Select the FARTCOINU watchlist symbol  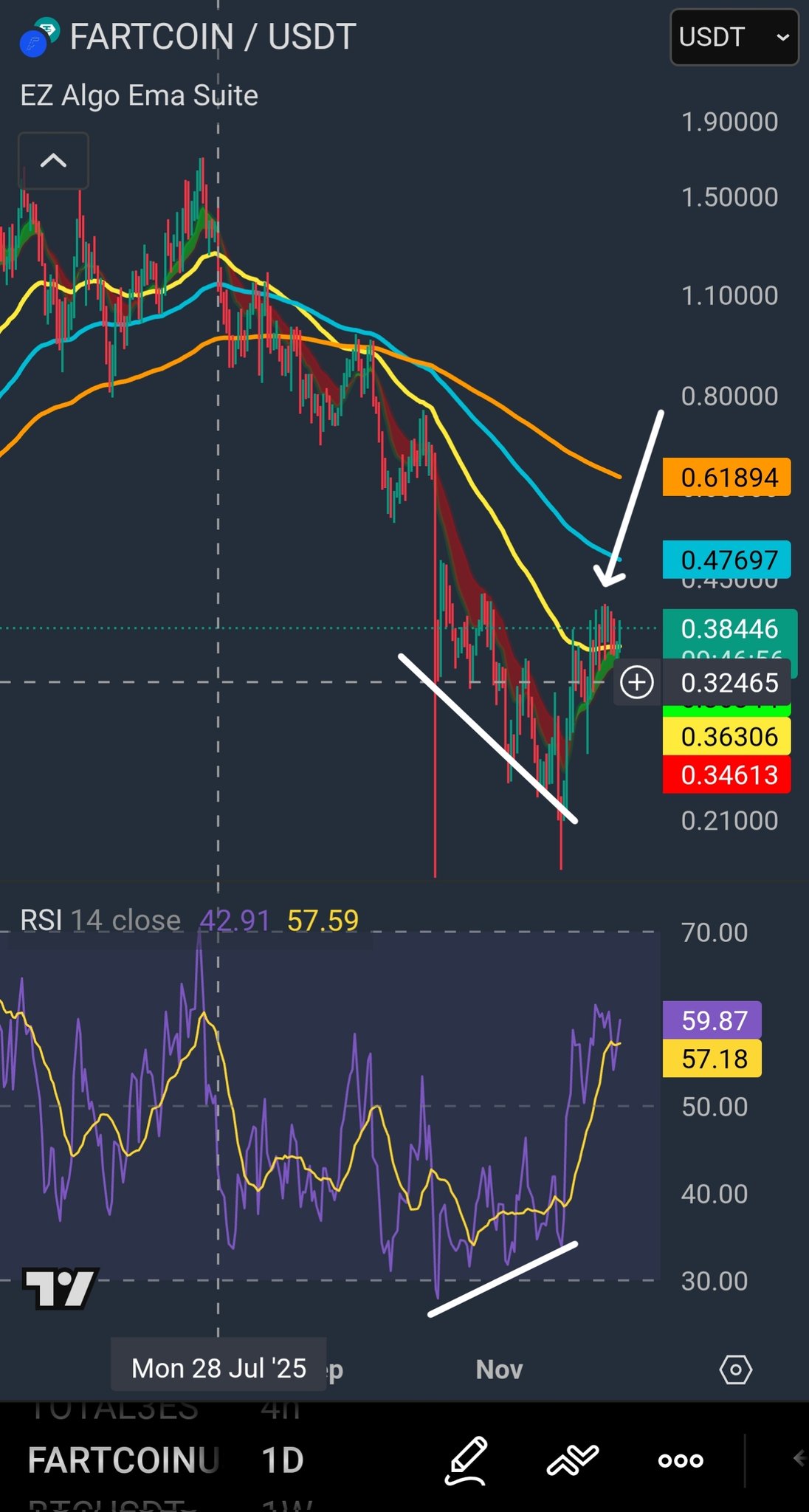123,1460
